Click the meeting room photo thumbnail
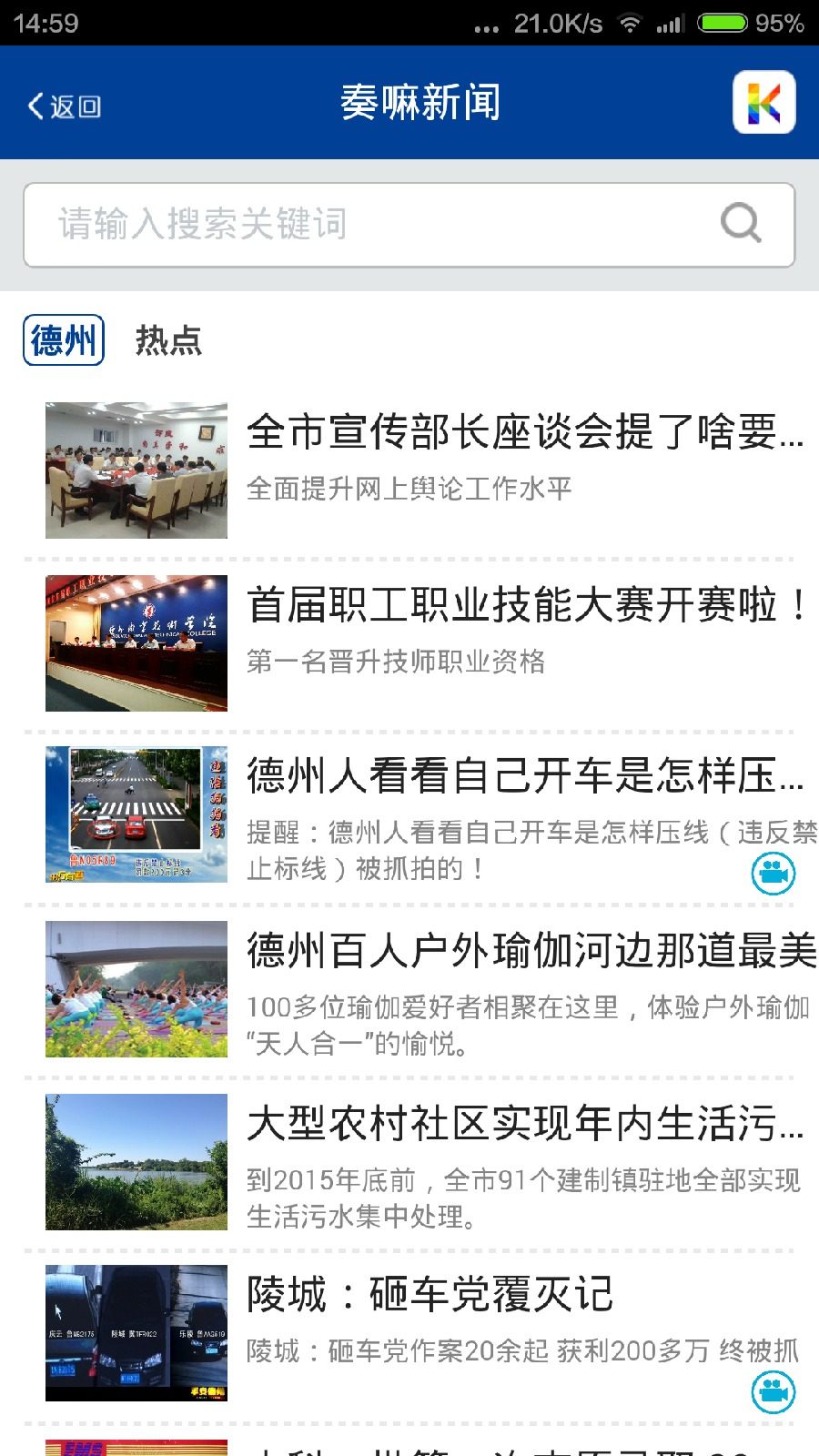Viewport: 819px width, 1456px height. click(136, 470)
